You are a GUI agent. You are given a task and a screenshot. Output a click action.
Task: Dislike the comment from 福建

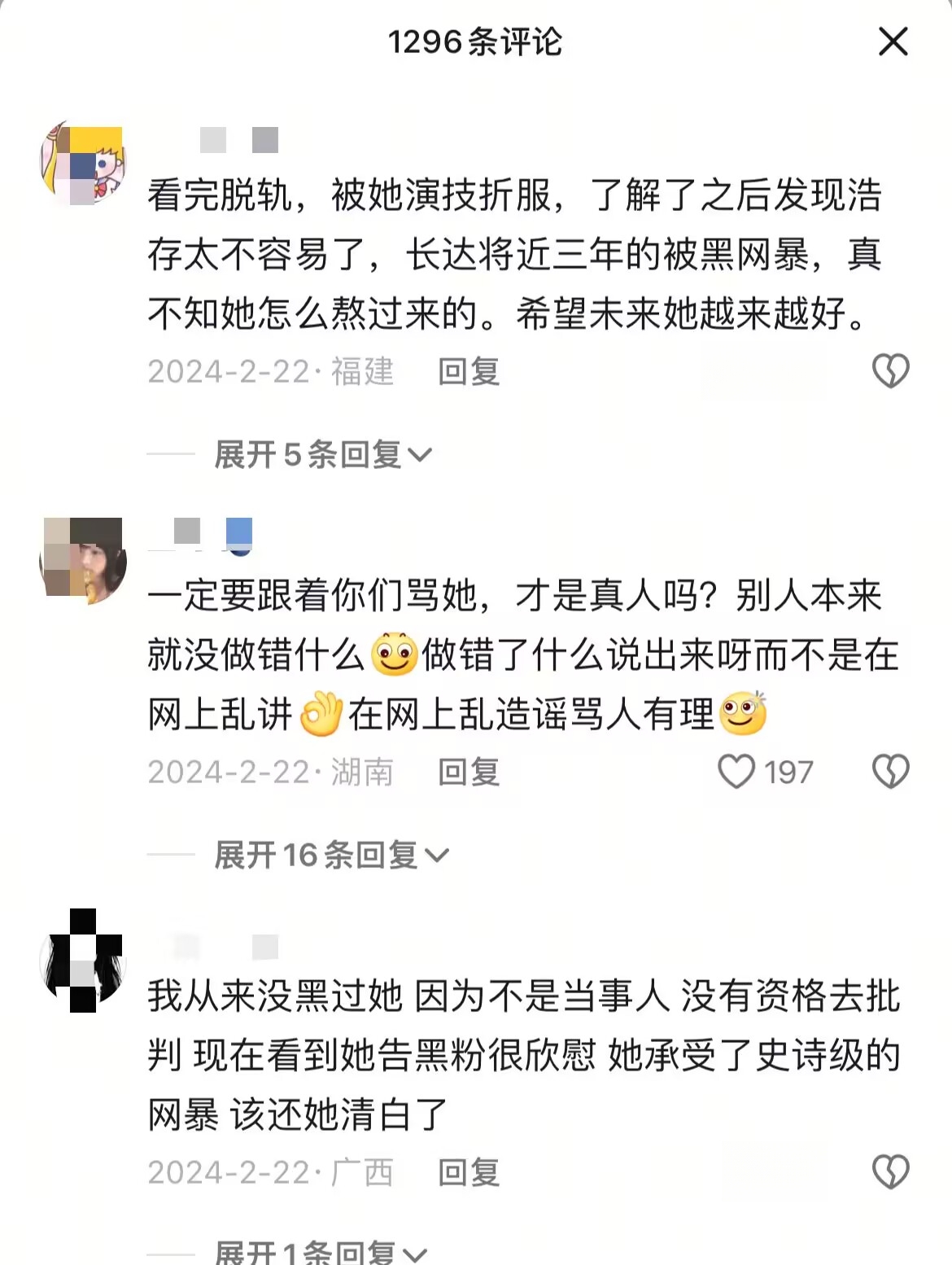point(890,371)
